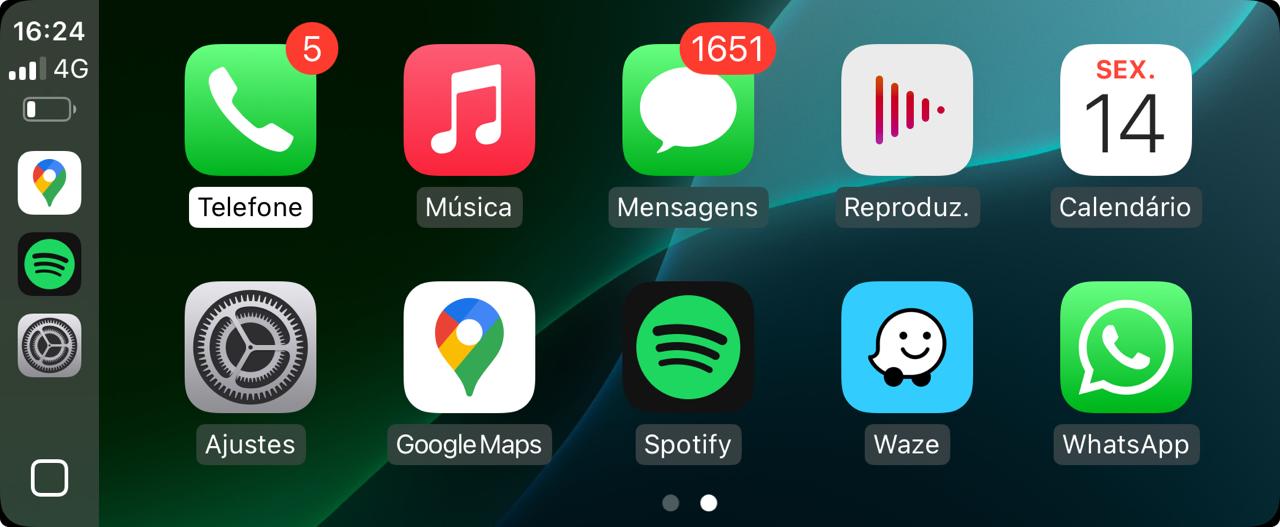Launch the Música app

click(x=469, y=110)
